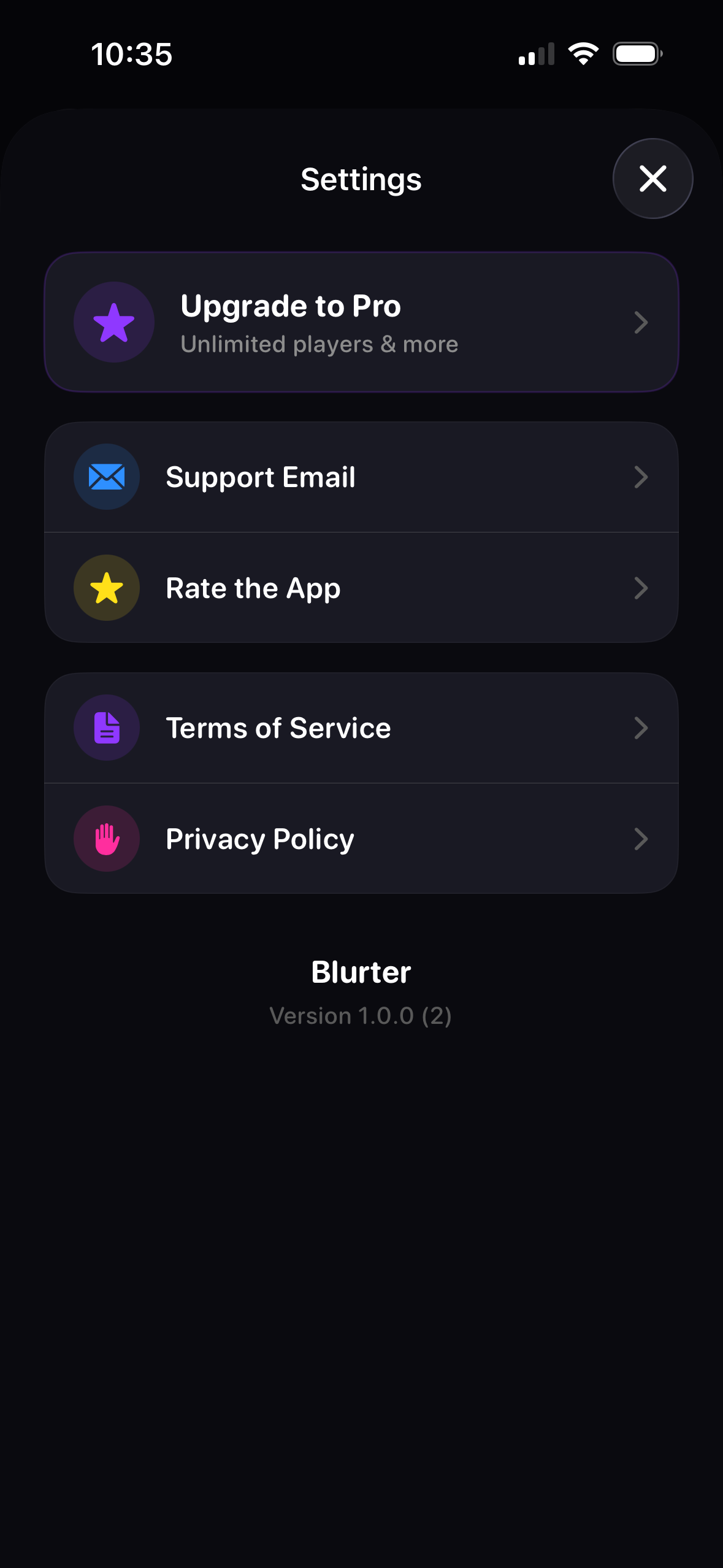
Task: Expand the Upgrade to Pro chevron
Action: (641, 322)
